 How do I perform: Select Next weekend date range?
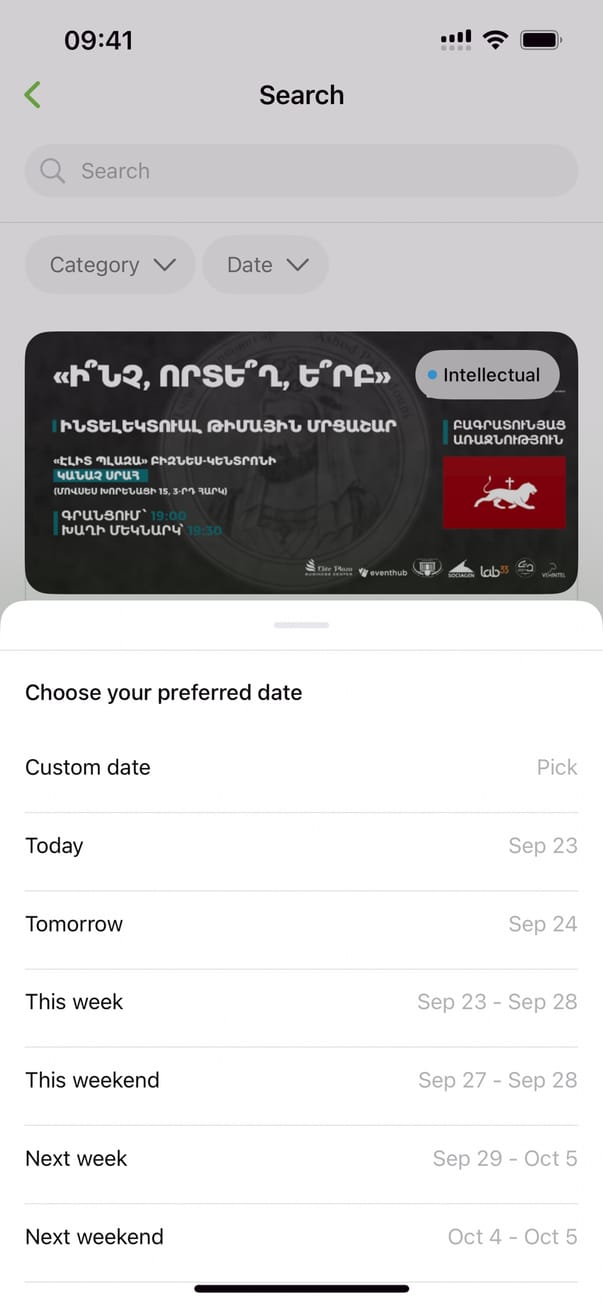(x=301, y=1237)
